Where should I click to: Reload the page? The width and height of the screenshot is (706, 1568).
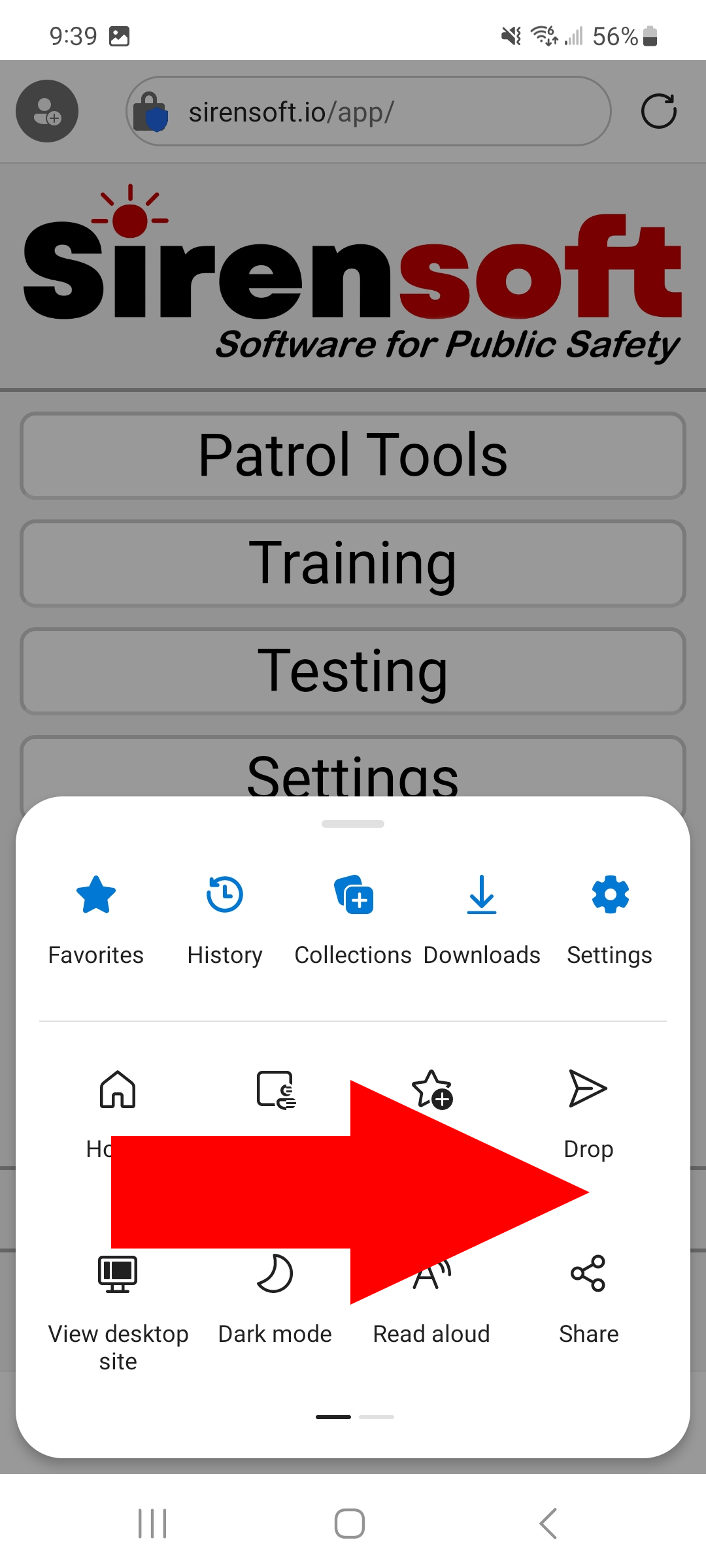click(x=658, y=112)
